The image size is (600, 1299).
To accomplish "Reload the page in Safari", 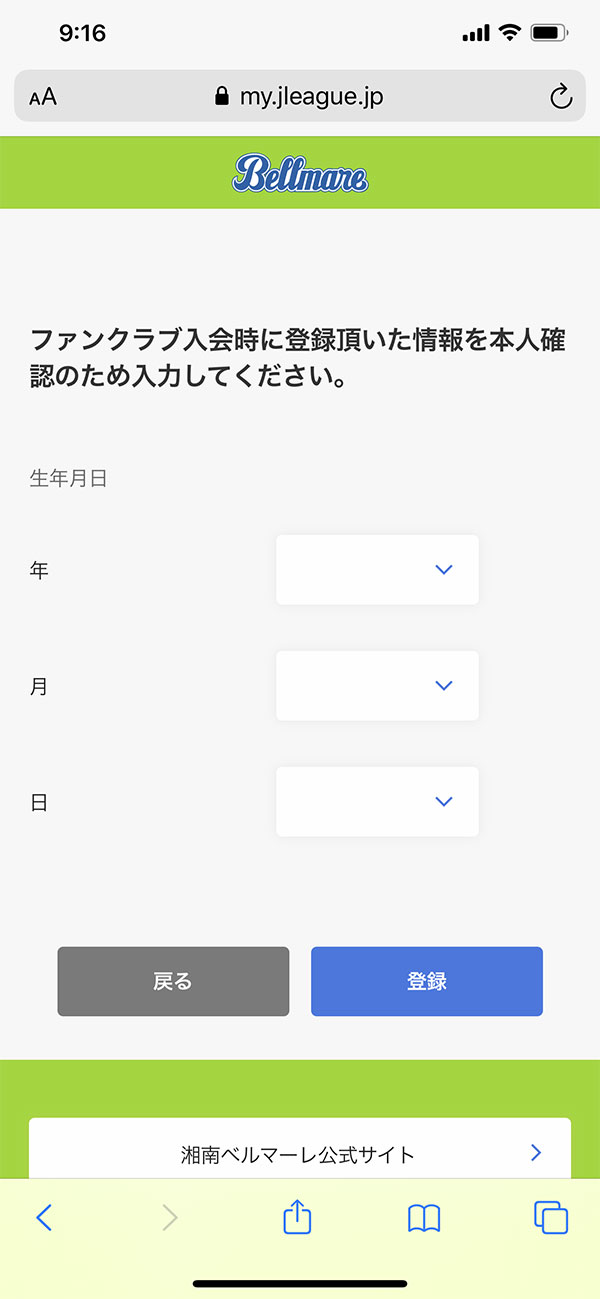I will tap(561, 97).
